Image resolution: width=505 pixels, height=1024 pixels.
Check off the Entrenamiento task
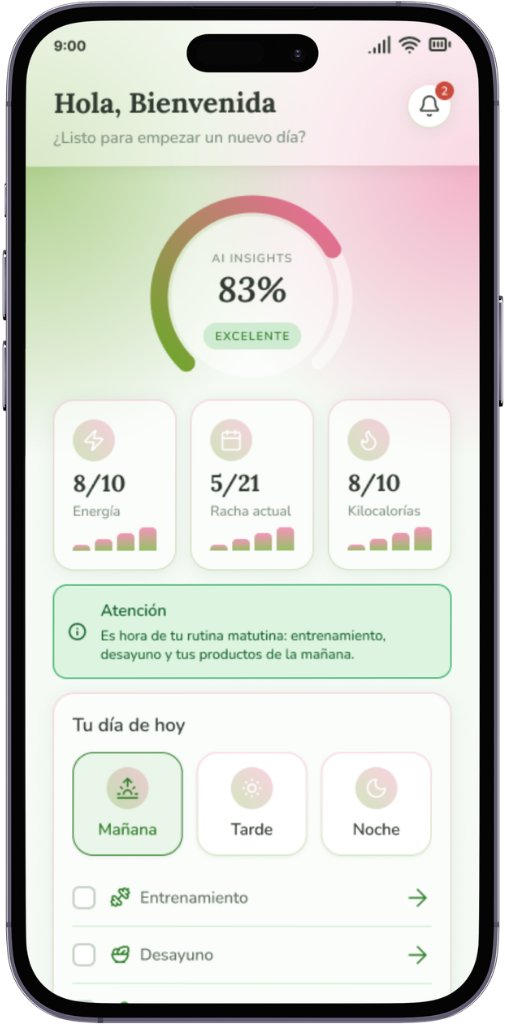pos(84,898)
